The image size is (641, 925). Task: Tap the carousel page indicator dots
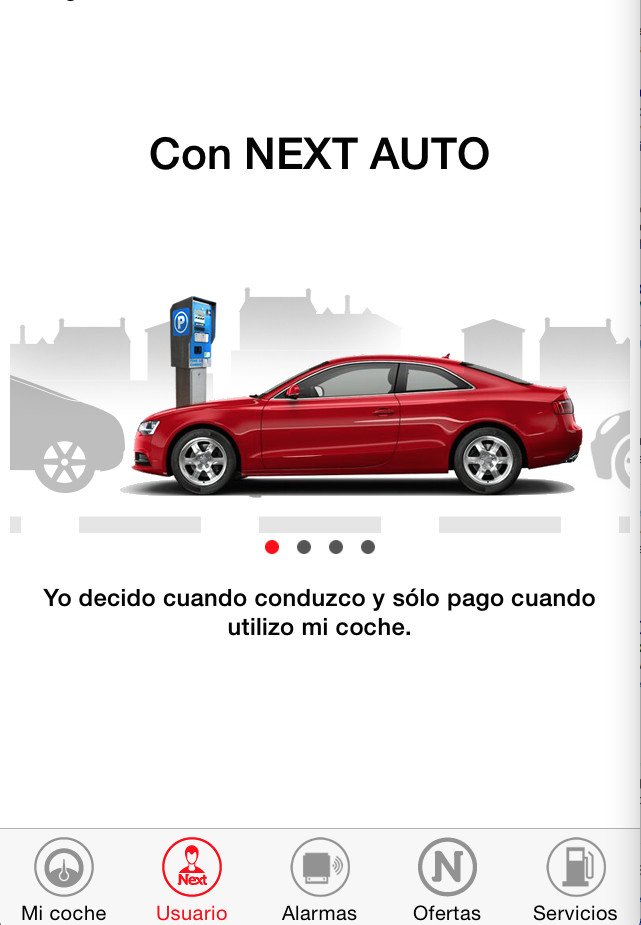click(320, 547)
